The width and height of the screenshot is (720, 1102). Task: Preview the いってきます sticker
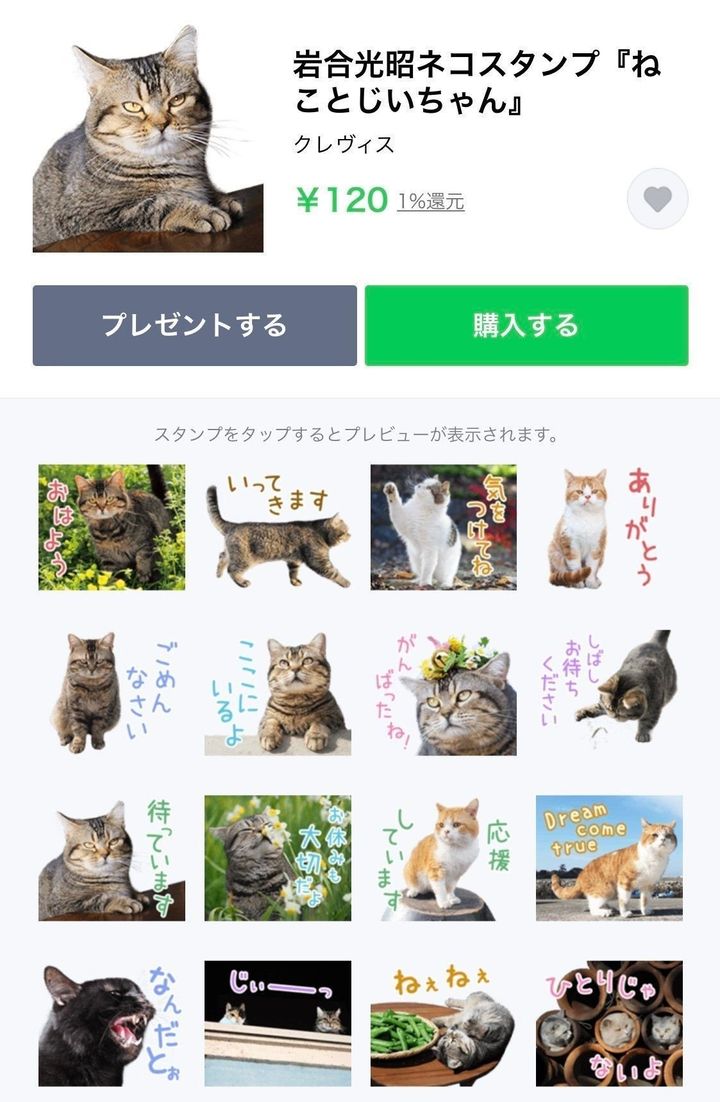coord(278,527)
